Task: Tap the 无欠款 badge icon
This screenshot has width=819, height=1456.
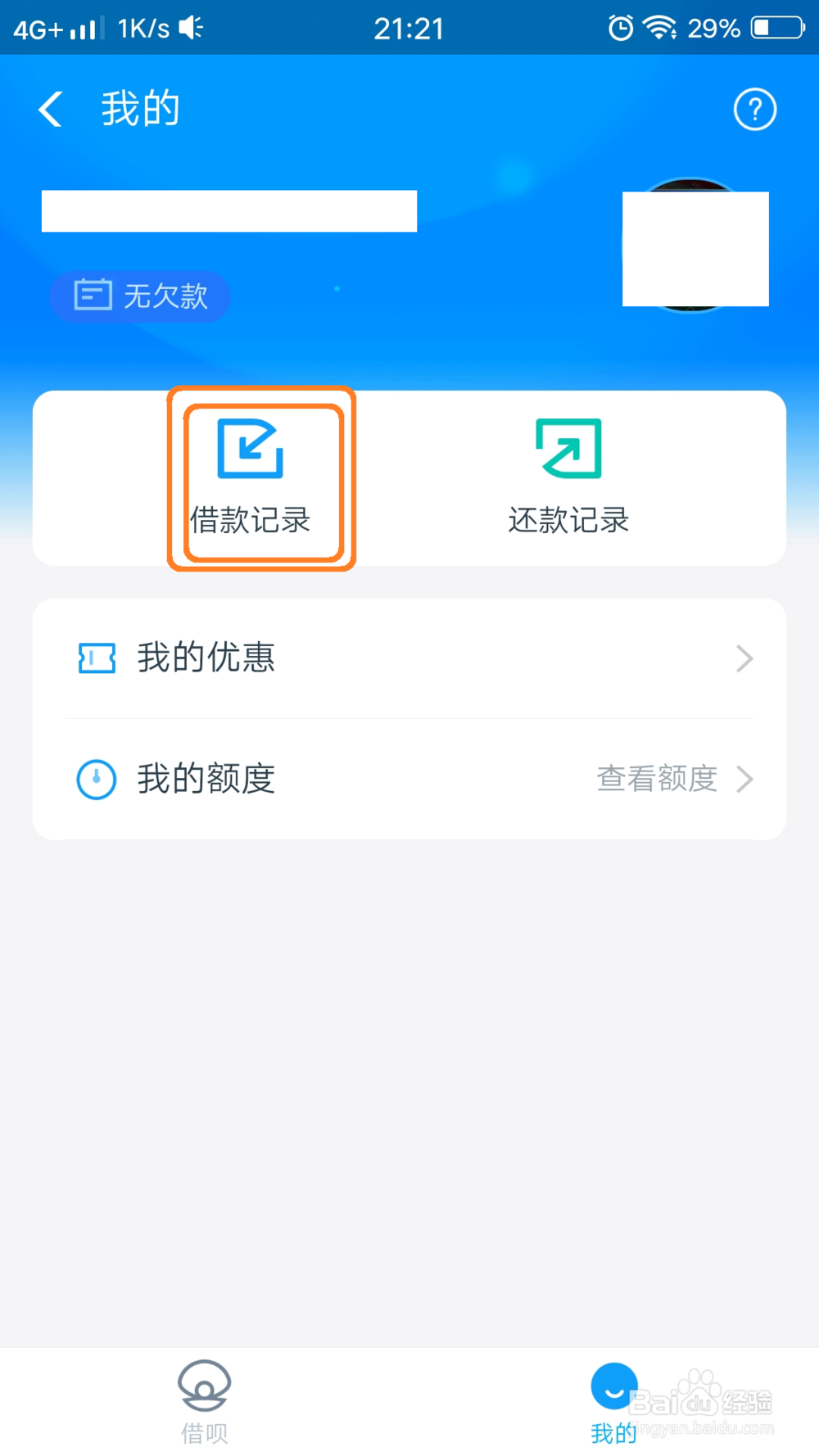Action: (94, 296)
